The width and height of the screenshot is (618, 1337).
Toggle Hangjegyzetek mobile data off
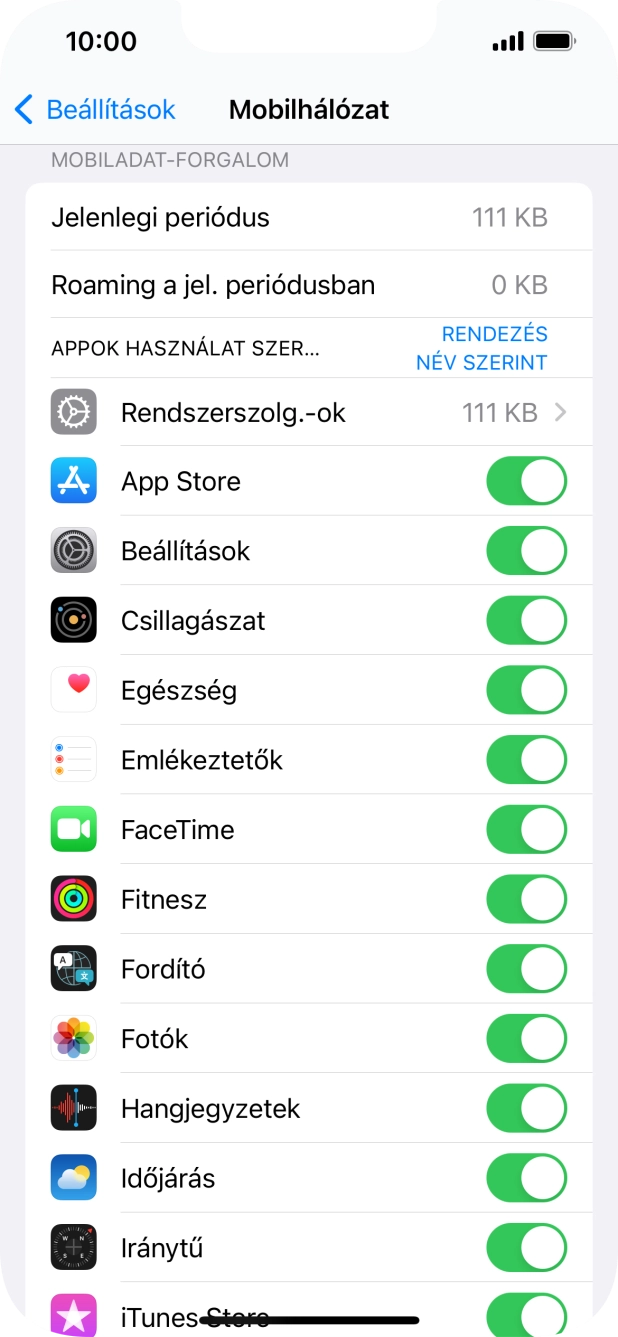[x=526, y=1109]
